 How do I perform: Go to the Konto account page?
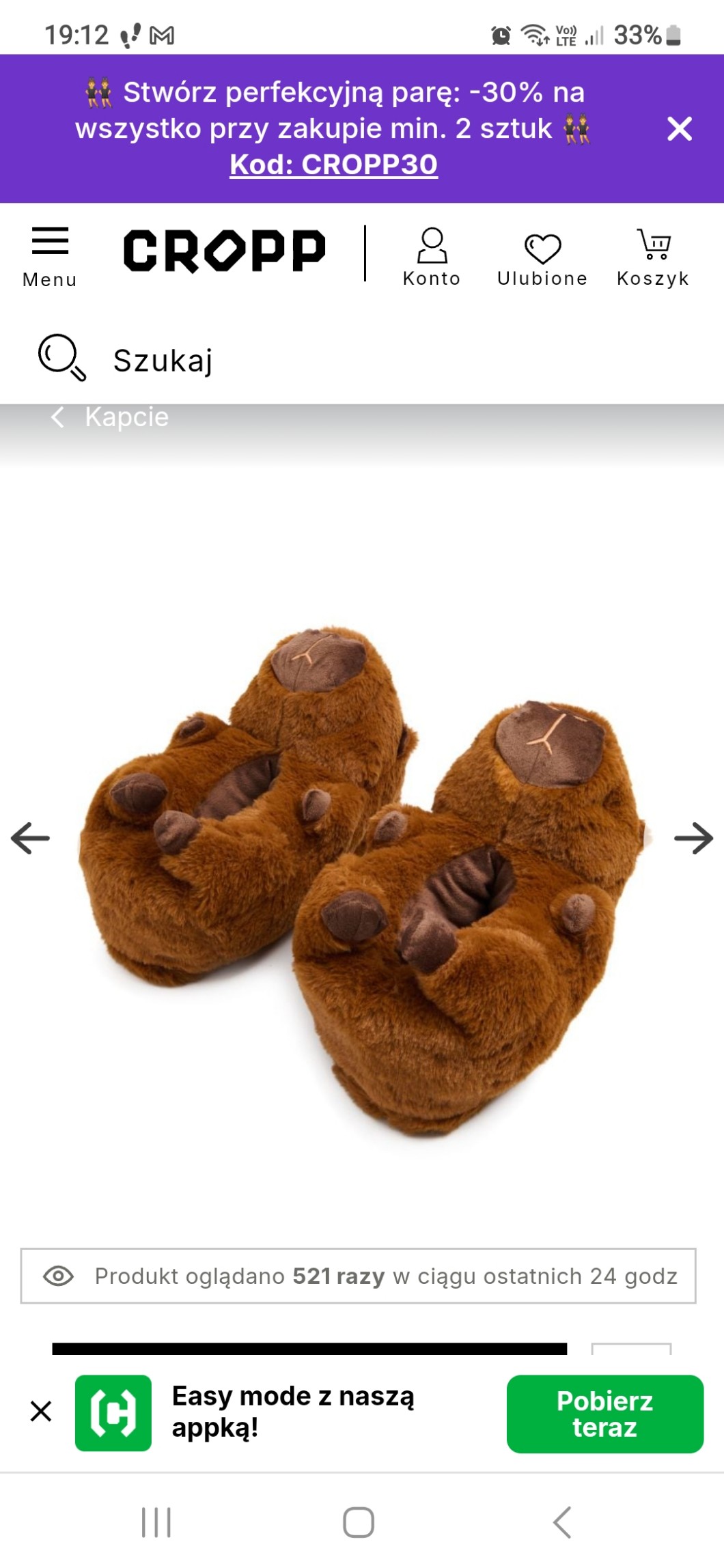coord(432,257)
